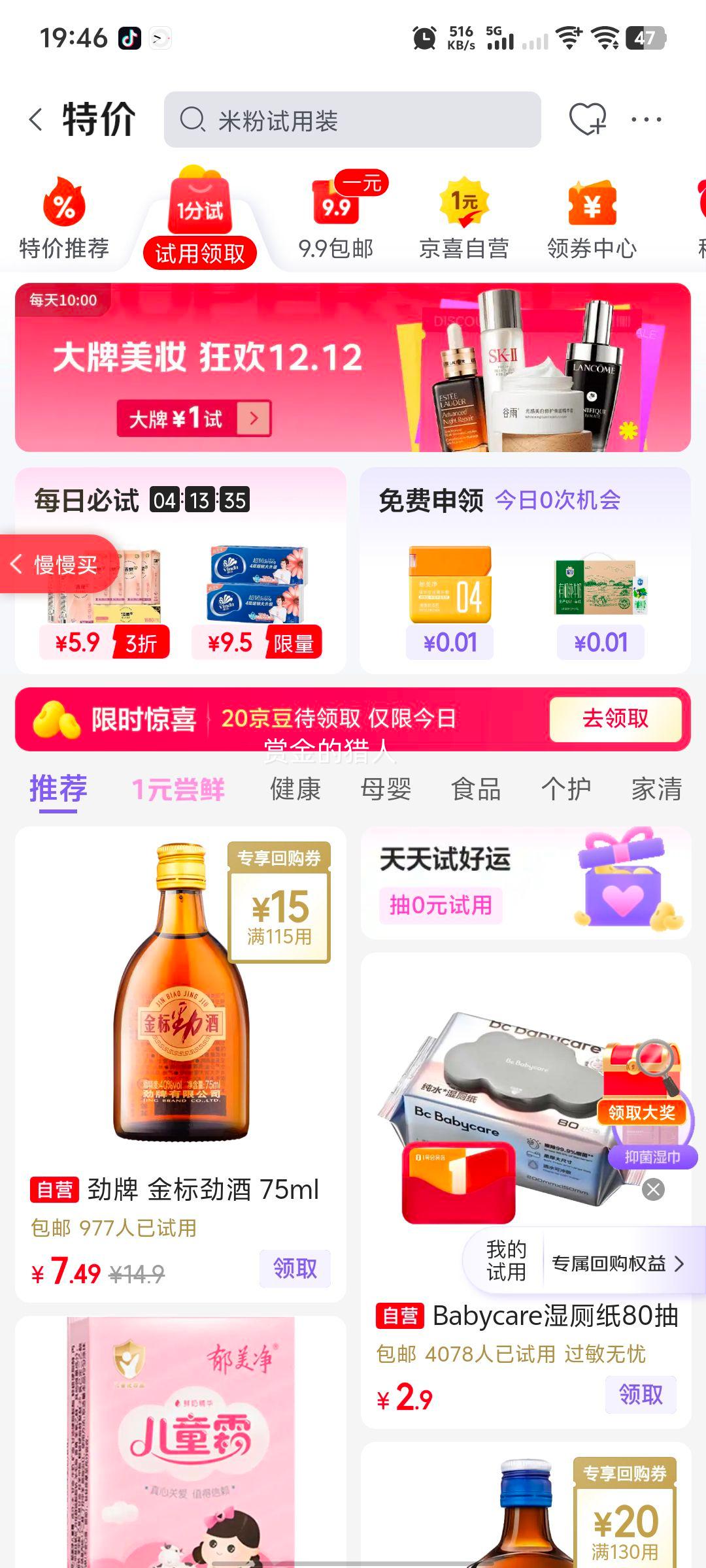Switch to the 母婴 tab

tap(386, 789)
